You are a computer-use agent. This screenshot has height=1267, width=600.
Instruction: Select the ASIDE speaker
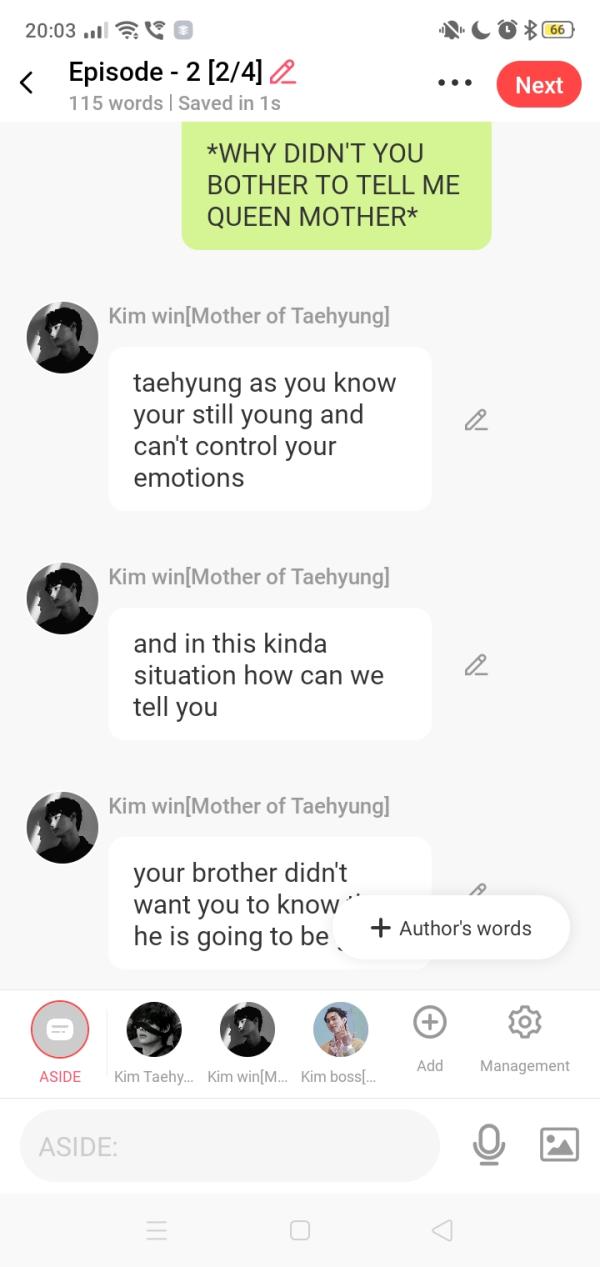60,1032
